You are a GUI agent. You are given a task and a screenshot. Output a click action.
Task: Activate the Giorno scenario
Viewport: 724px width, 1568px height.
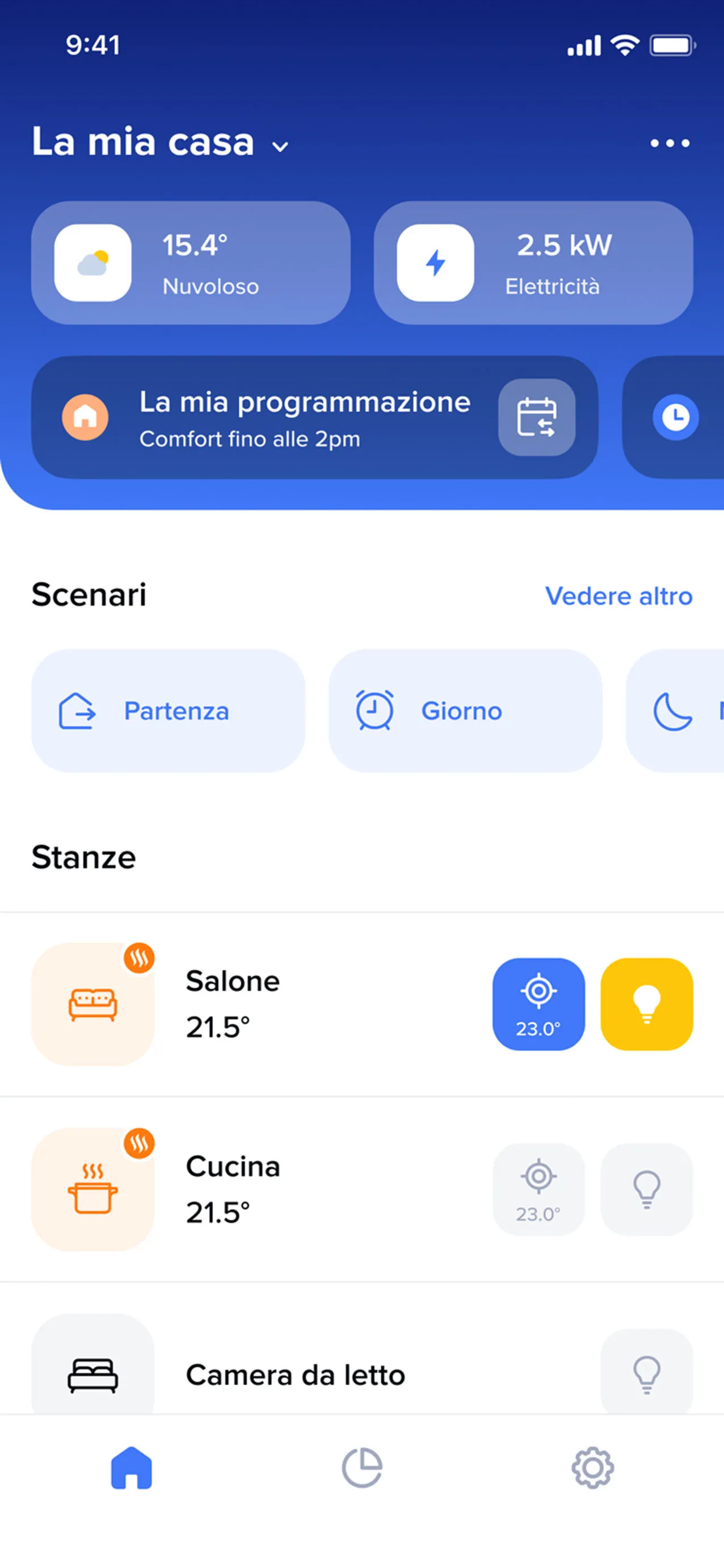pos(465,711)
